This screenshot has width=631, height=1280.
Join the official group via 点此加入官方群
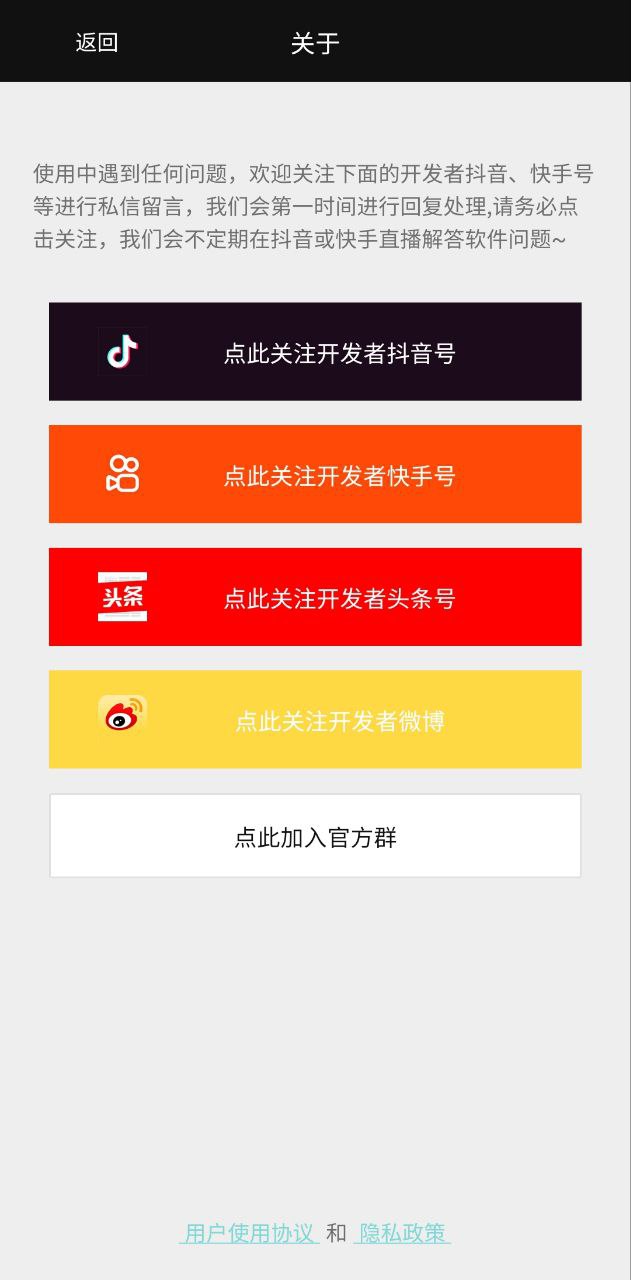[315, 836]
